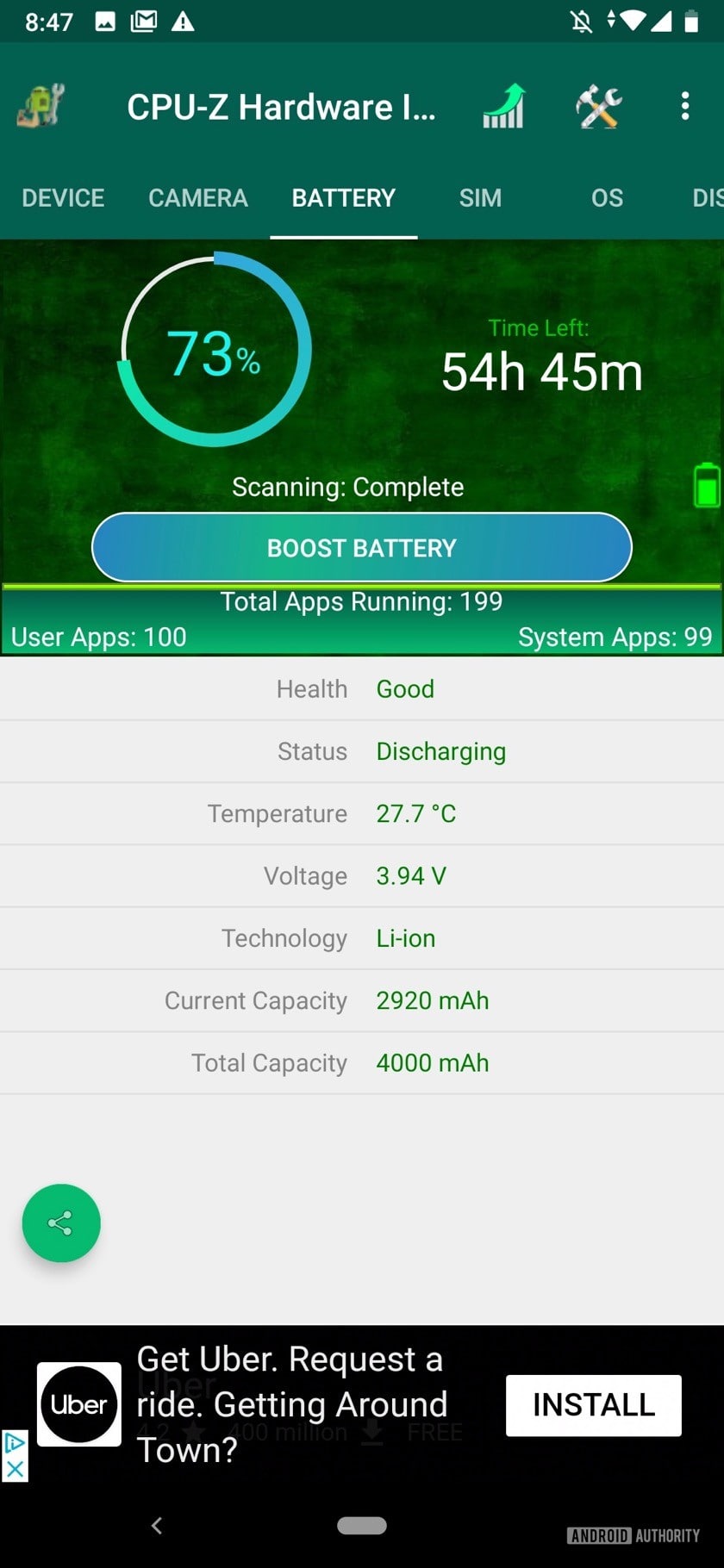Go to the SIM tab

coord(480,198)
